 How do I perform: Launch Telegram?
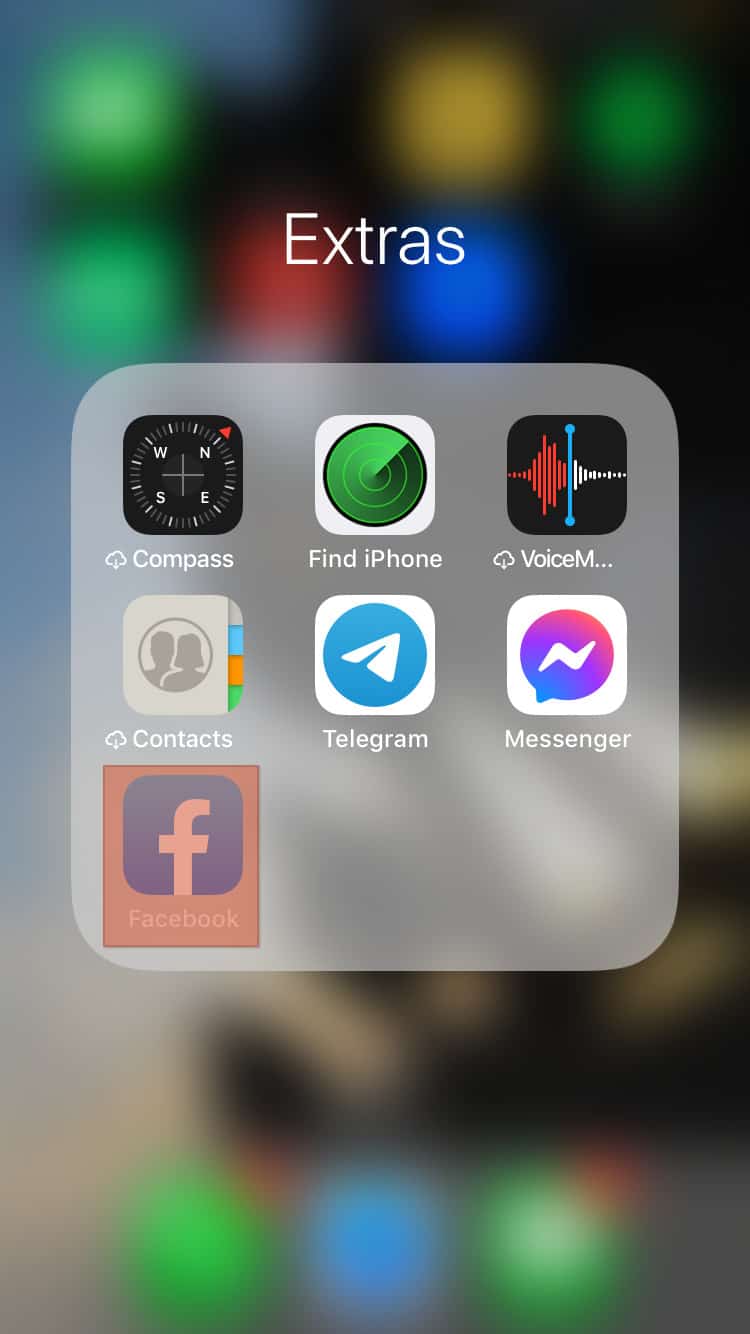(375, 655)
